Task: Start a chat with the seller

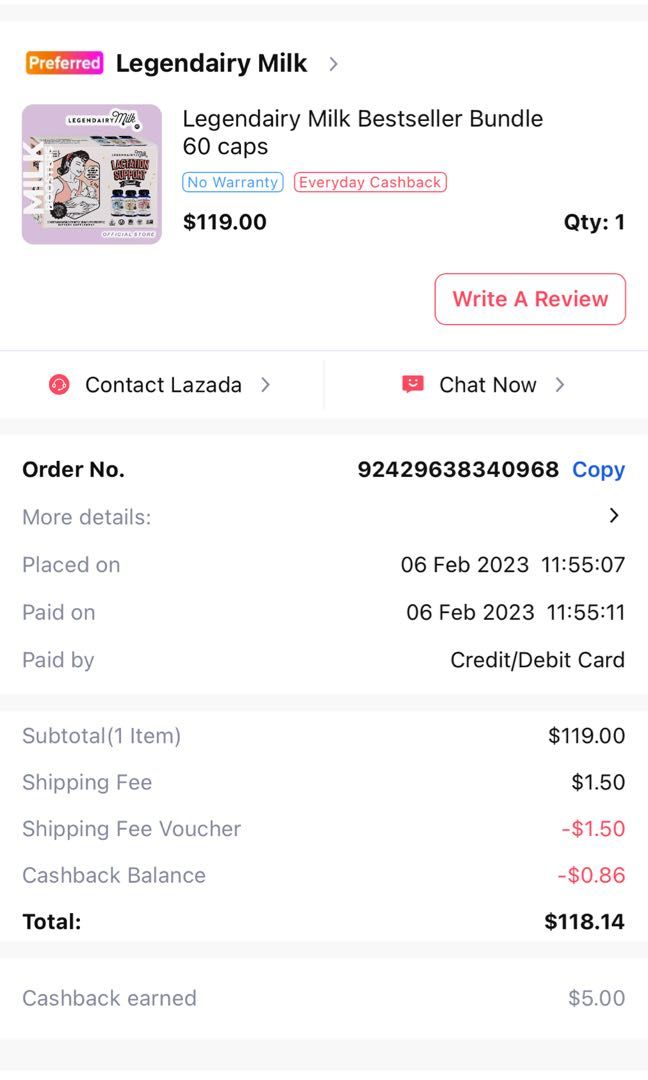Action: pos(486,385)
